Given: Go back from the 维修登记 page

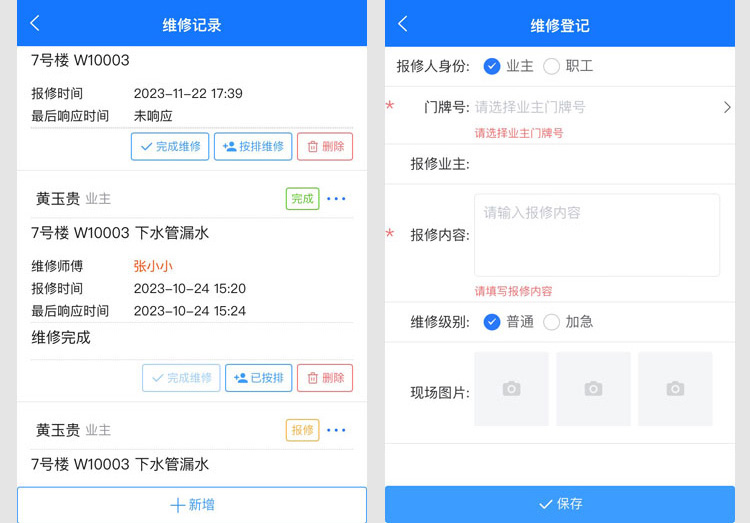Looking at the screenshot, I should pos(403,24).
